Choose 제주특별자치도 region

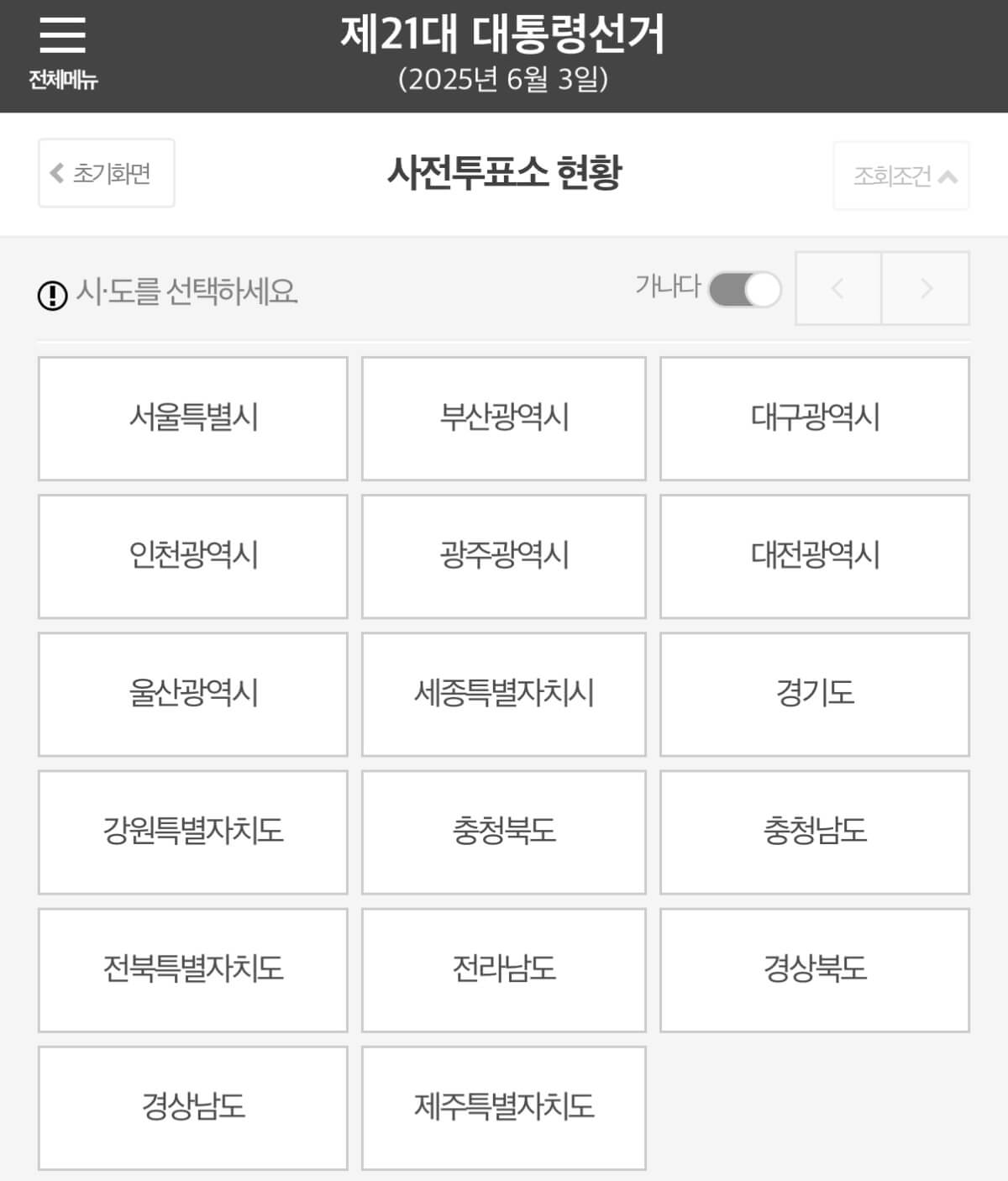[x=502, y=1108]
